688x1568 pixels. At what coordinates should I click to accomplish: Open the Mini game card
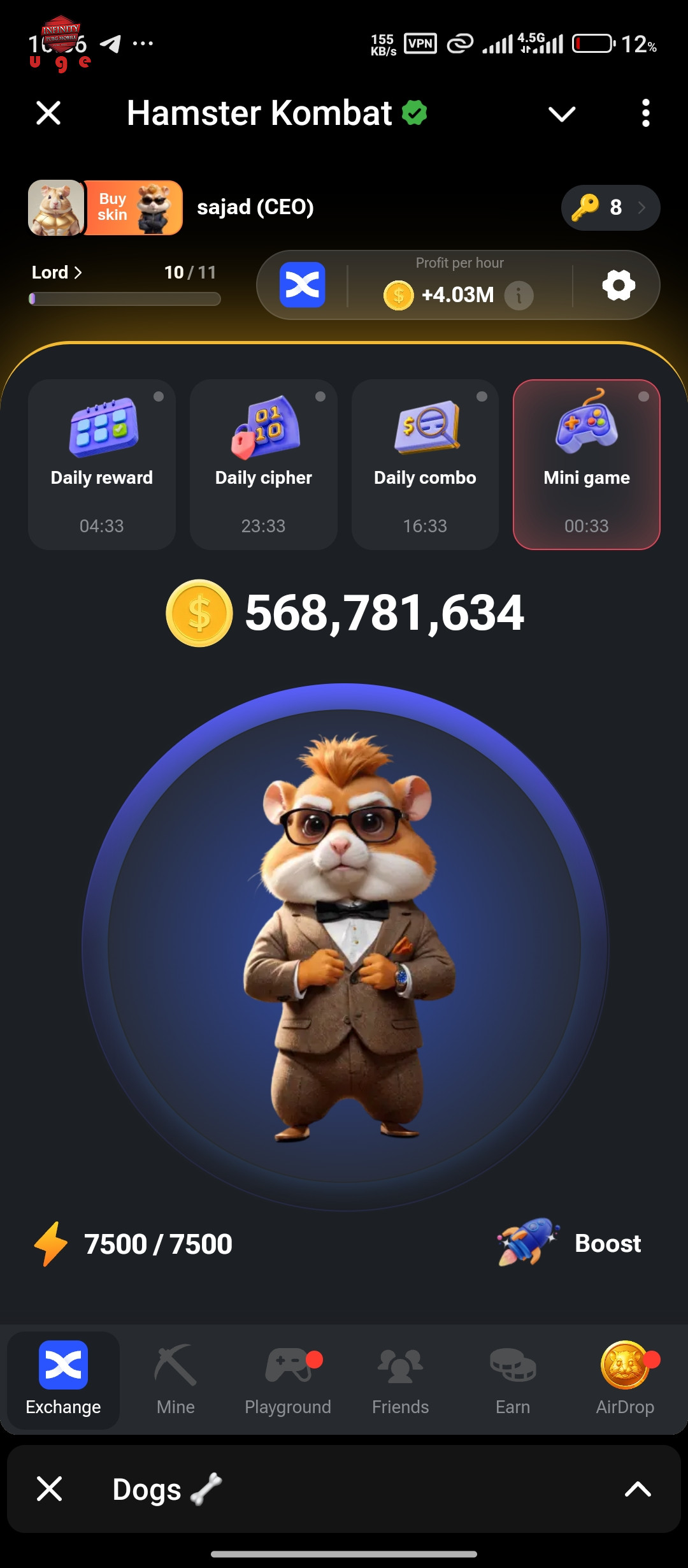point(587,465)
